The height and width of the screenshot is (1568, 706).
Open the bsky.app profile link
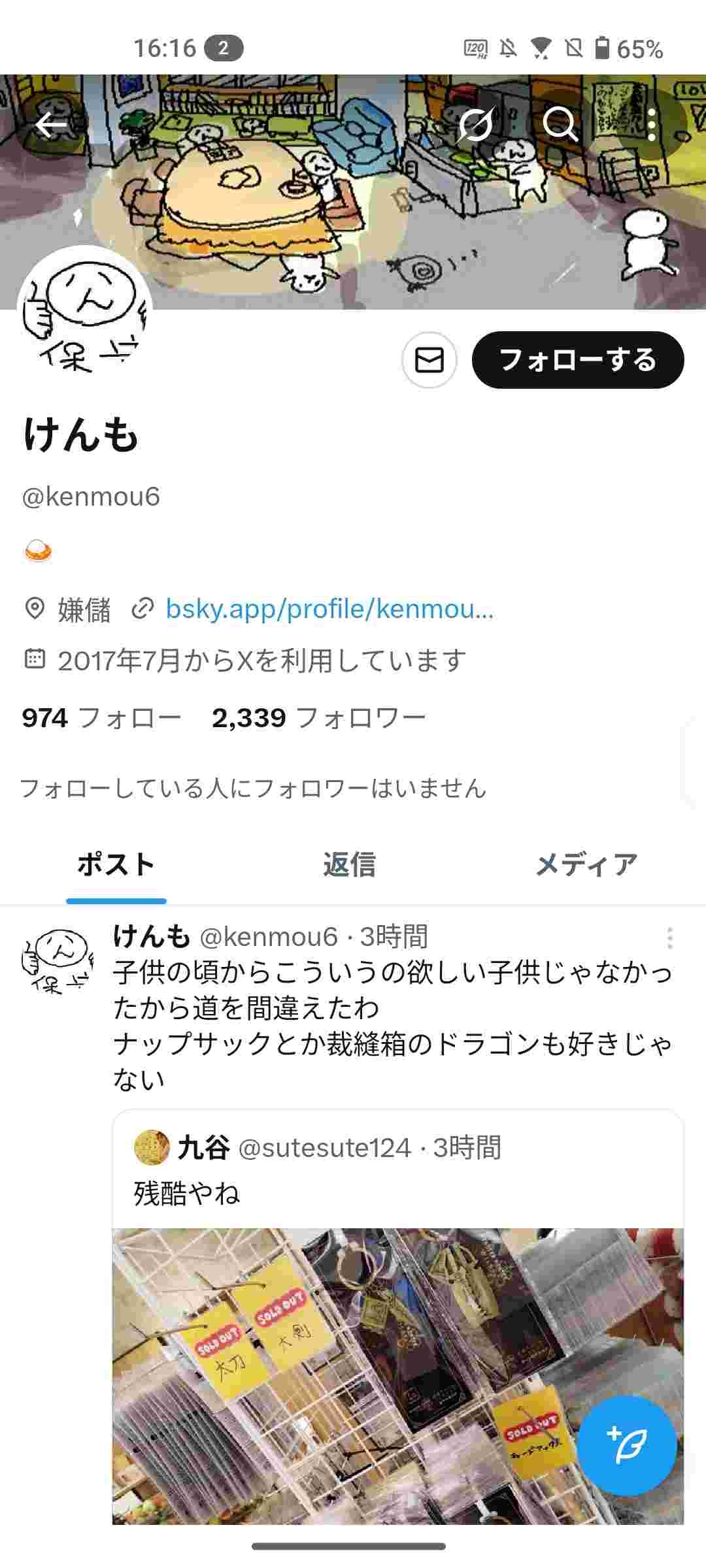pos(329,609)
